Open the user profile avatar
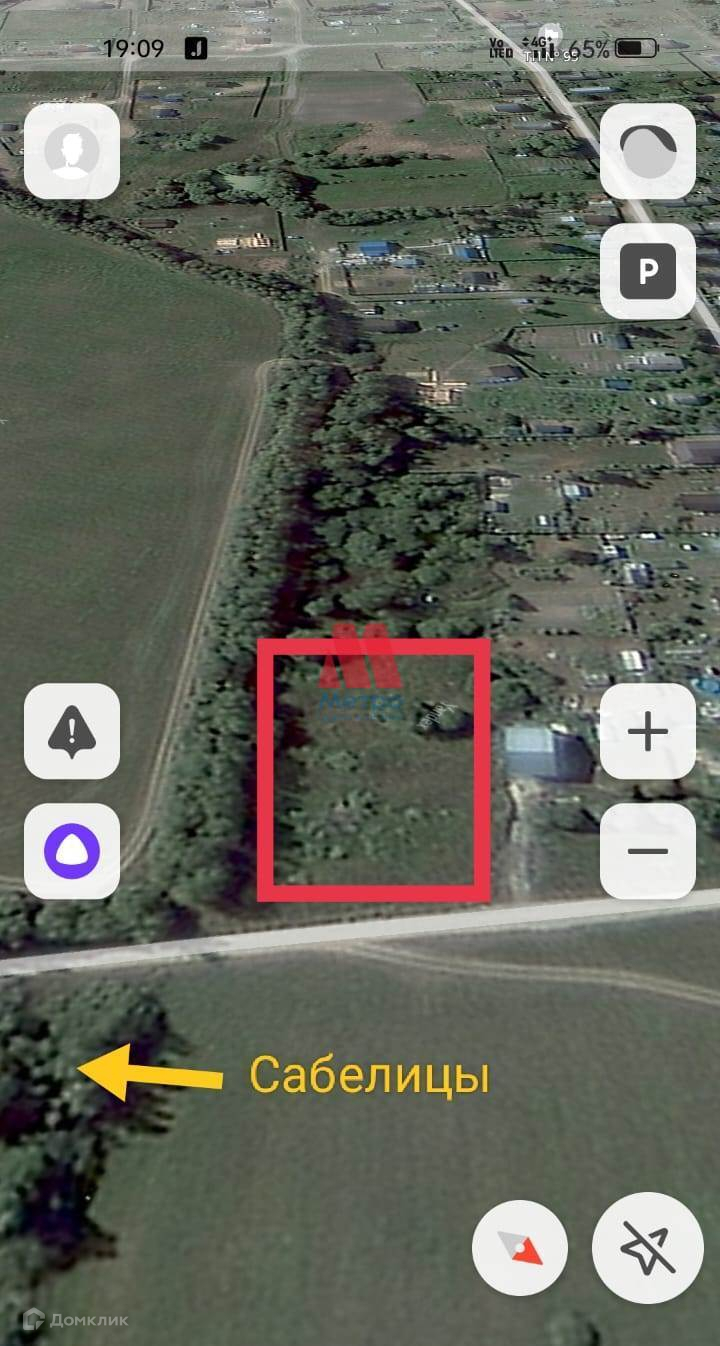Viewport: 720px width, 1346px height. 72,151
